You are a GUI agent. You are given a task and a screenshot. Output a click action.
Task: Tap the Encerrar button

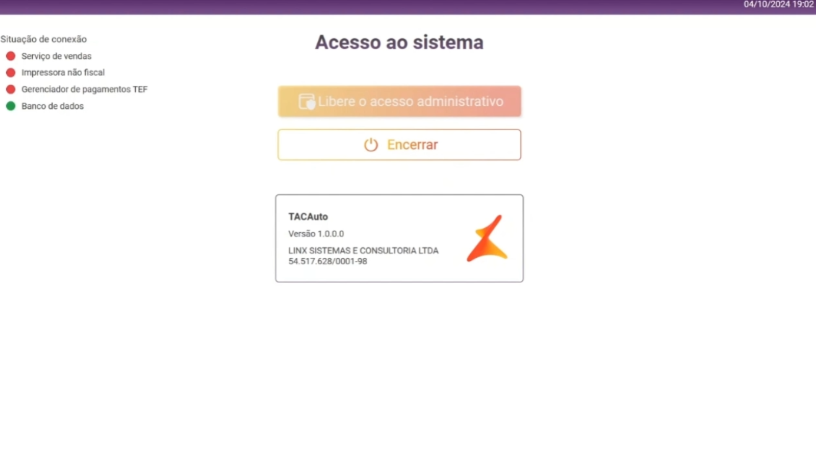coord(399,145)
